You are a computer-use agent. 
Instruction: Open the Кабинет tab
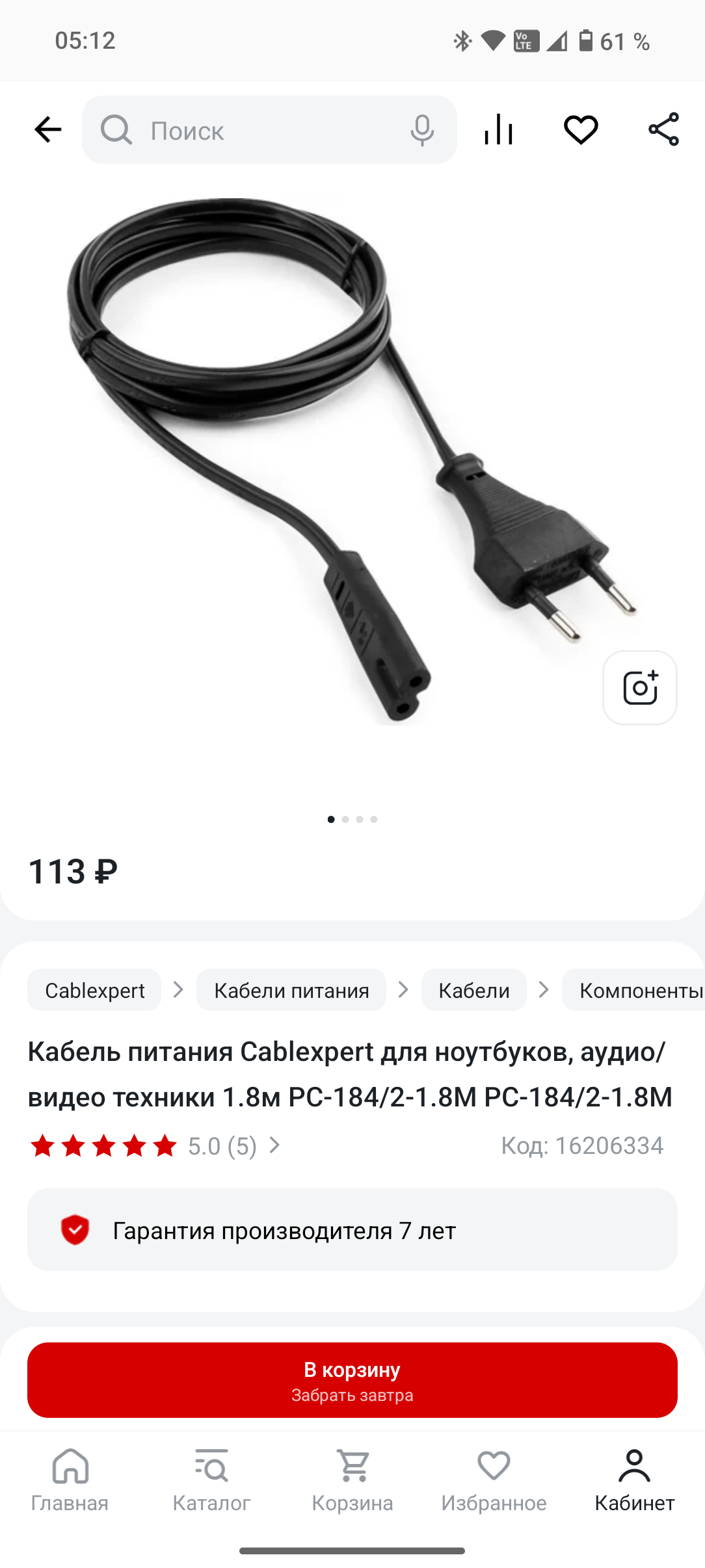point(634,1480)
